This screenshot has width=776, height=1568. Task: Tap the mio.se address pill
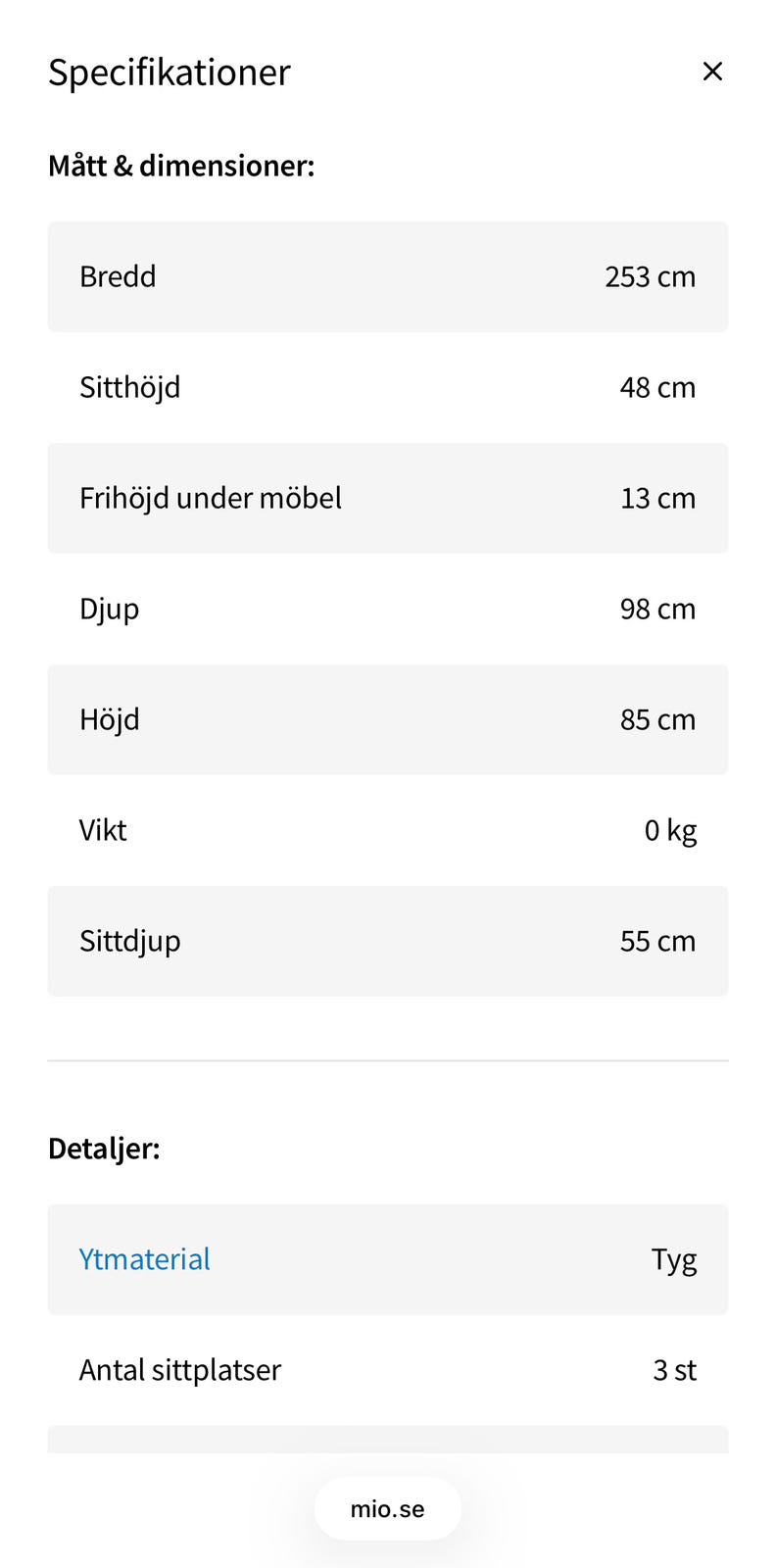388,1508
